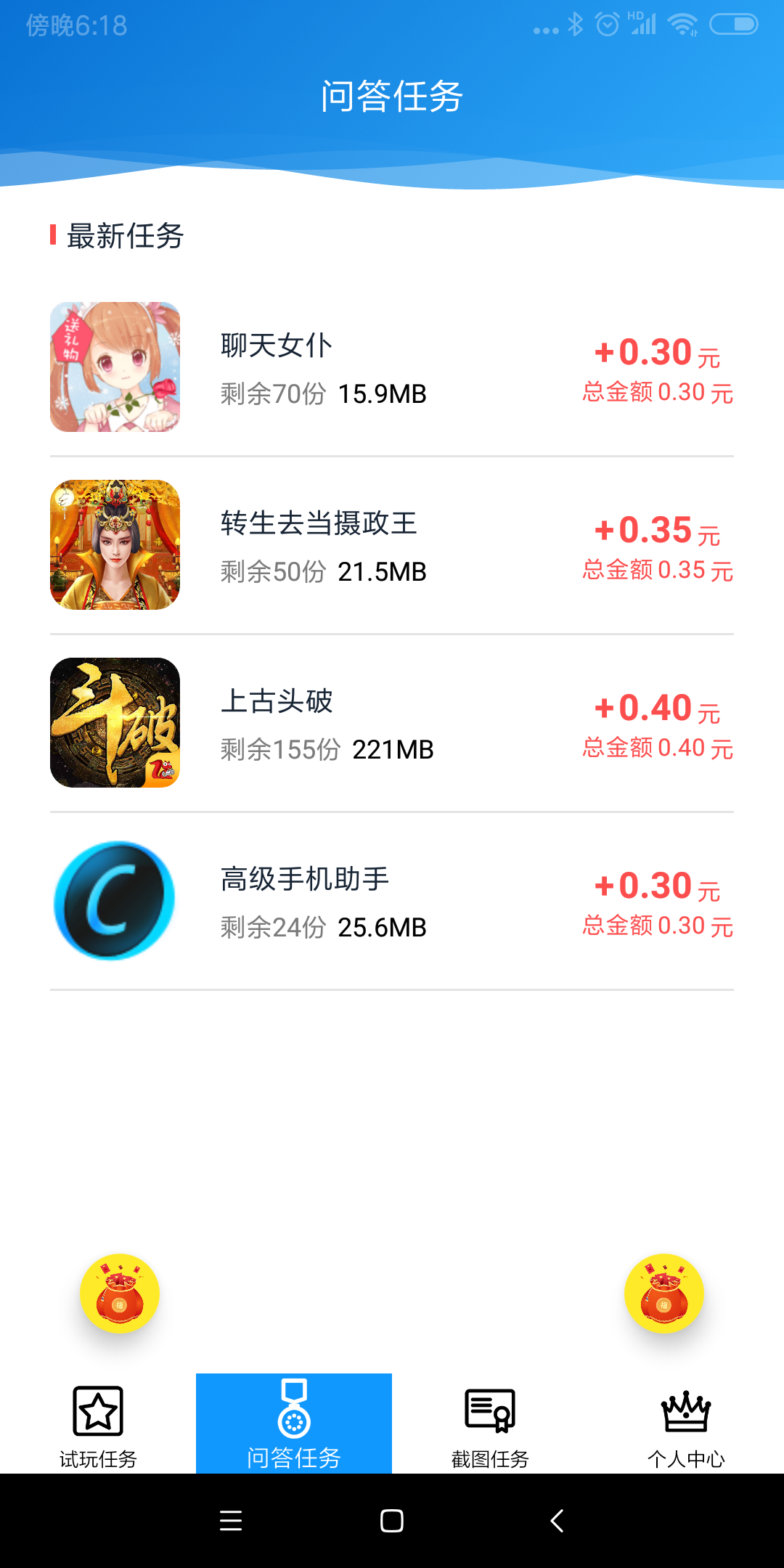
Task: Select the 问答任务 tab
Action: (294, 1424)
